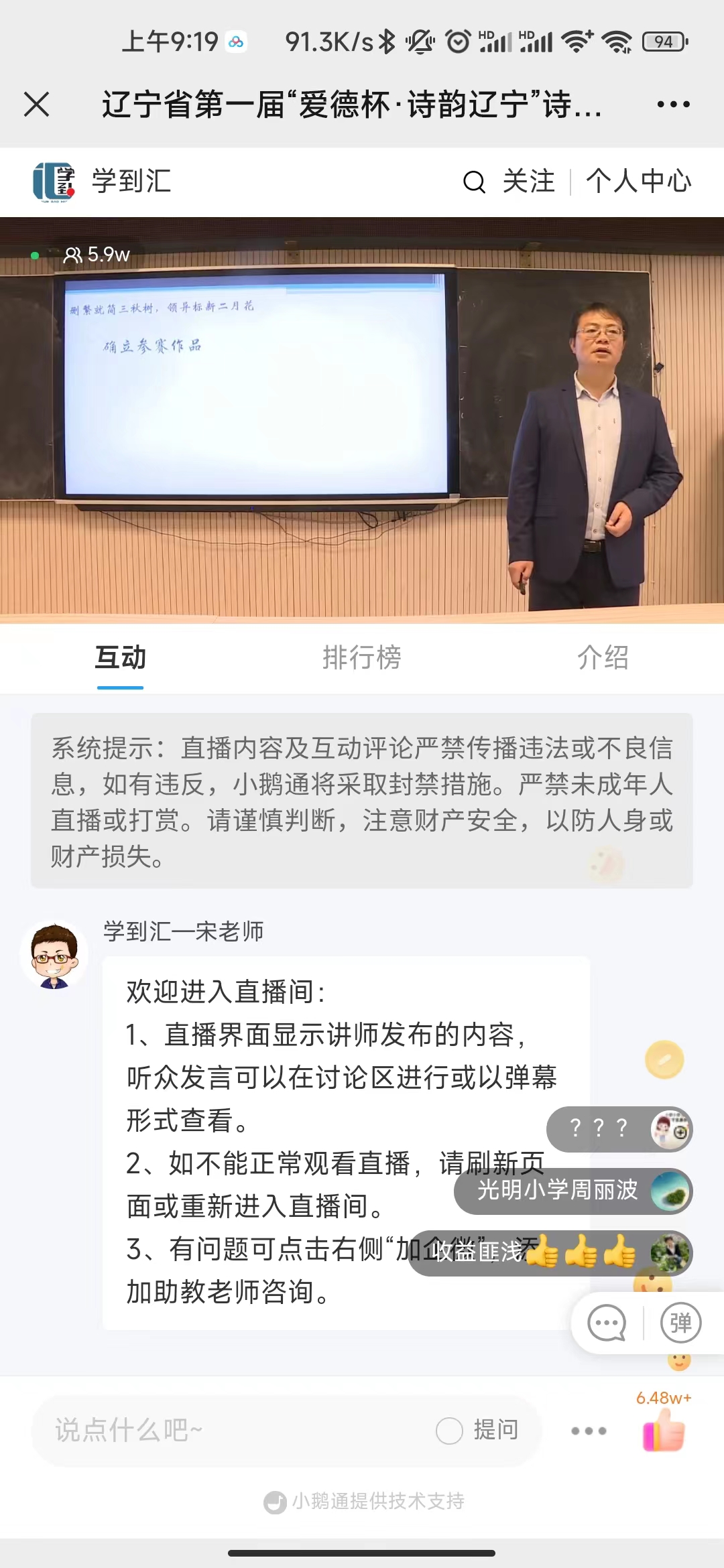The image size is (724, 1568).
Task: Follow the 学到汇 channel
Action: (529, 182)
